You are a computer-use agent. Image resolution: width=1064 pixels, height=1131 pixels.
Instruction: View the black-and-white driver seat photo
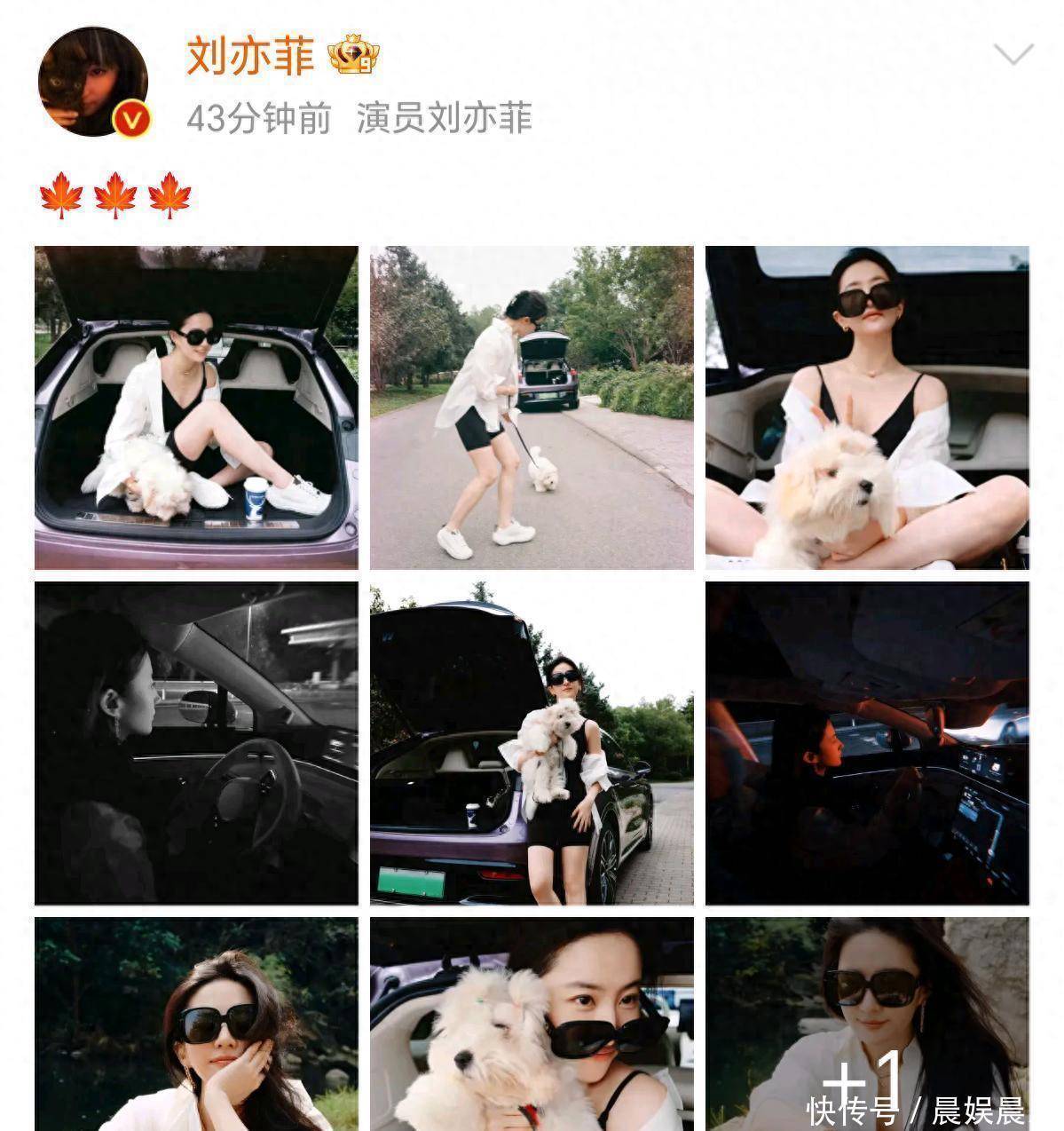click(x=196, y=743)
